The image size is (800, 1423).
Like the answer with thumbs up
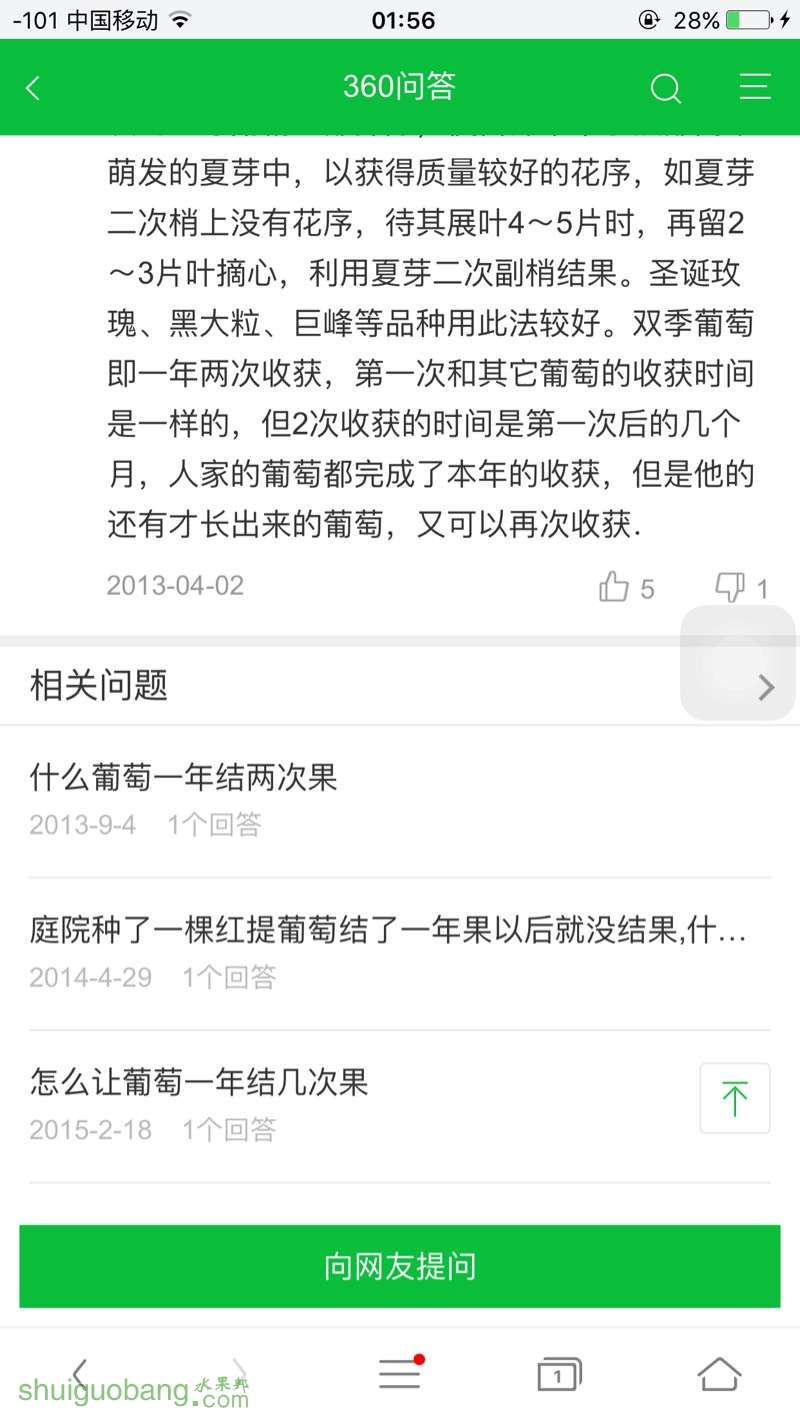coord(614,587)
